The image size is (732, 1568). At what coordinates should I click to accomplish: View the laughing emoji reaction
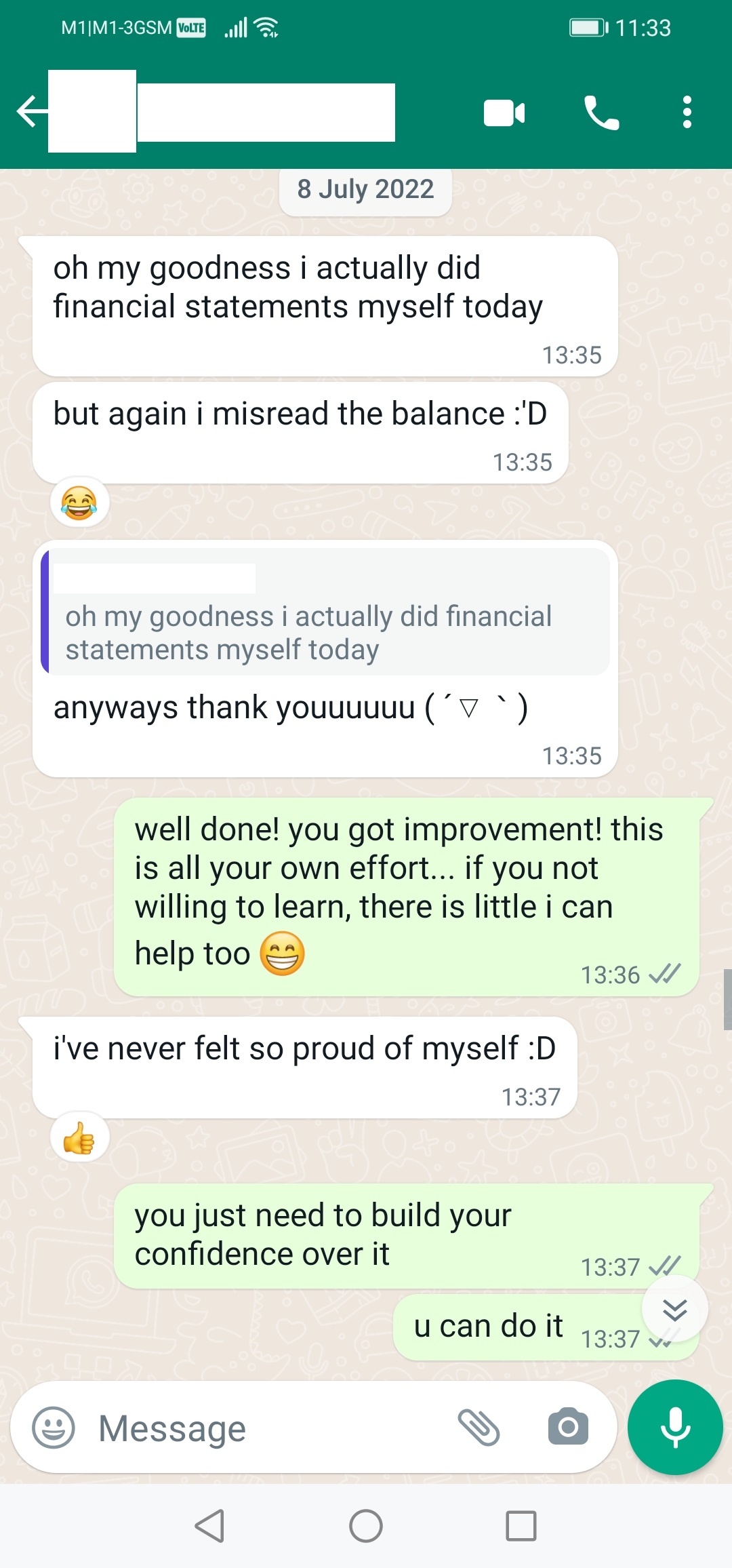[x=79, y=503]
